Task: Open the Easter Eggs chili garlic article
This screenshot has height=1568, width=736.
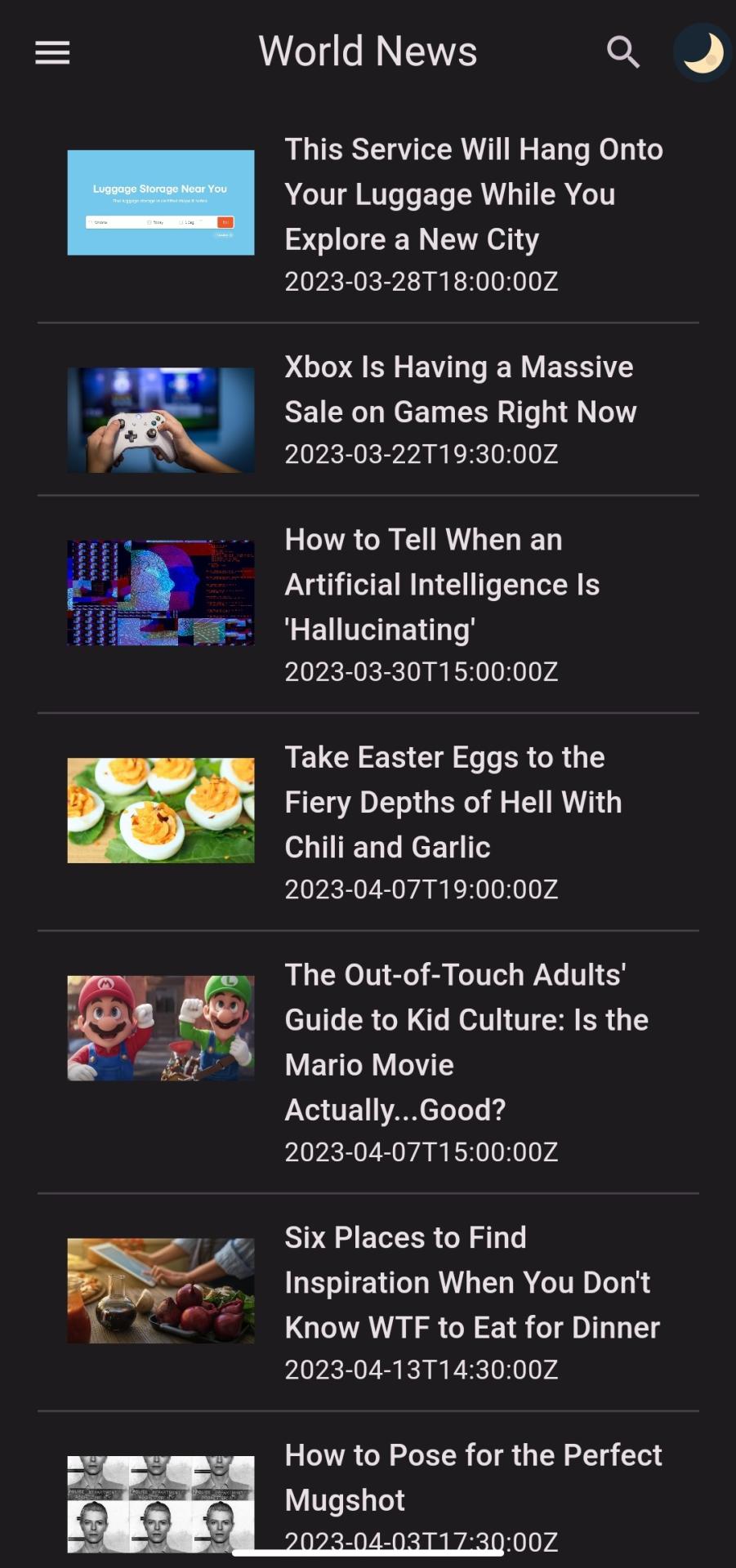Action: coord(453,802)
